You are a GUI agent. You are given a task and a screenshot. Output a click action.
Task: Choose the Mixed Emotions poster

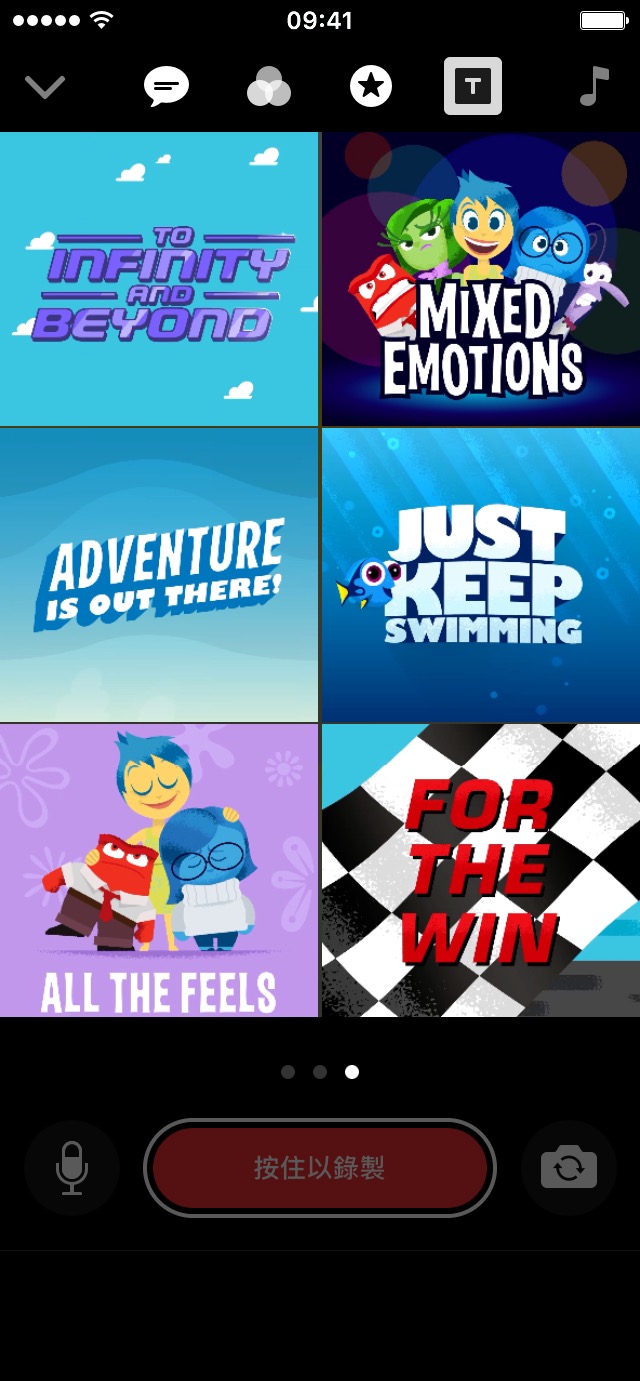[x=481, y=279]
